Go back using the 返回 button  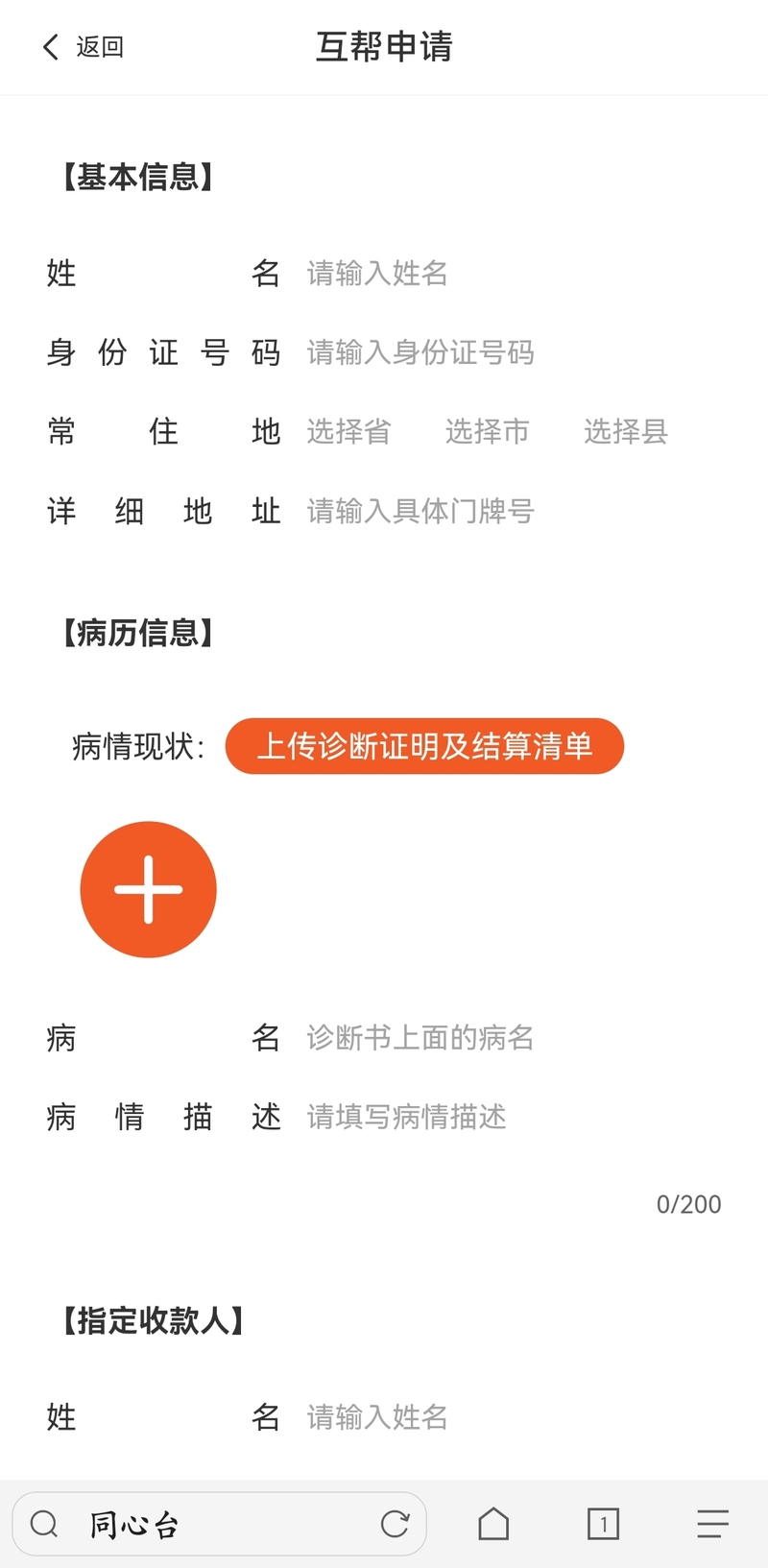(84, 47)
